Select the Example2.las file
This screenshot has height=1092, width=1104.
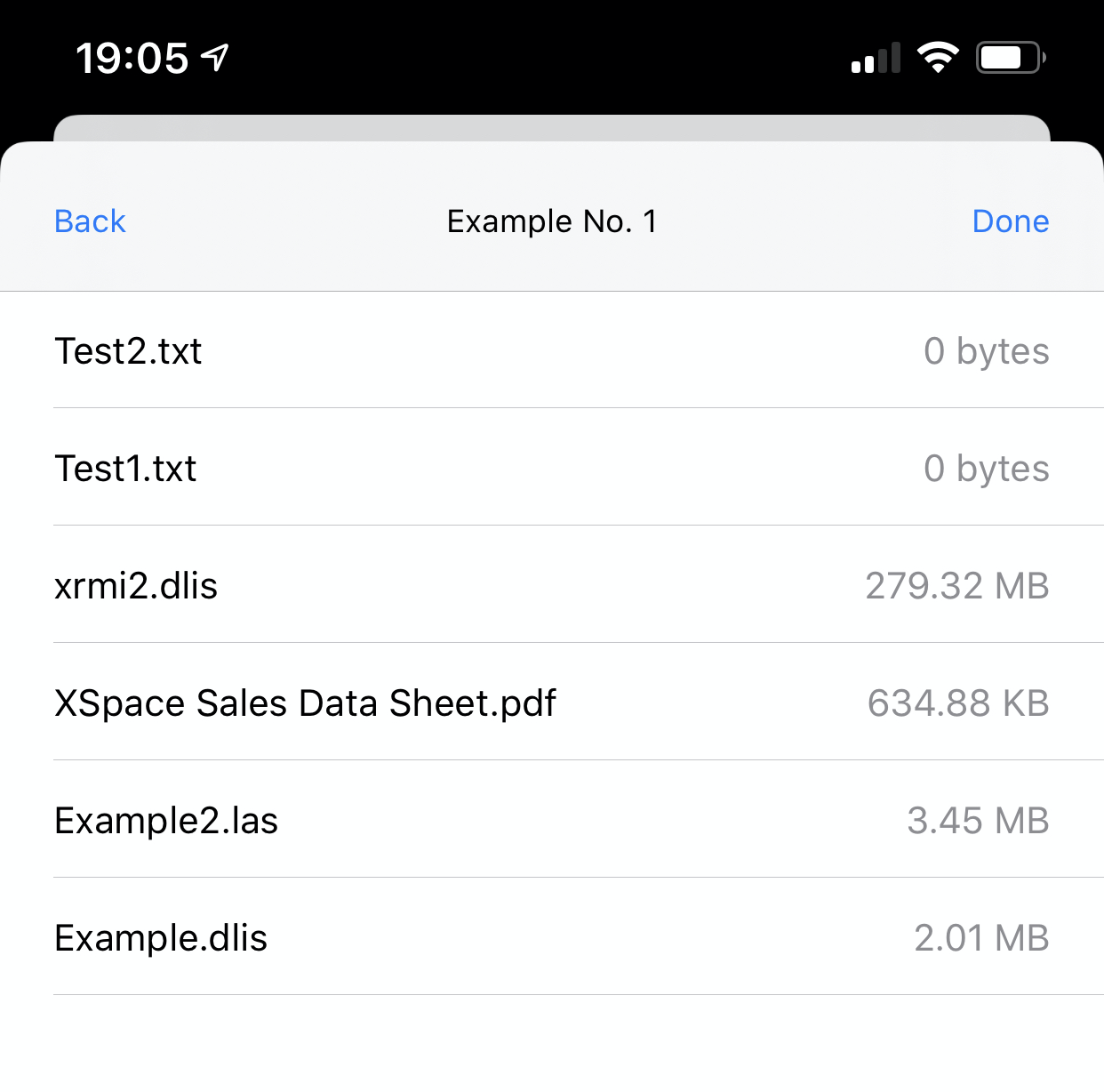point(166,821)
